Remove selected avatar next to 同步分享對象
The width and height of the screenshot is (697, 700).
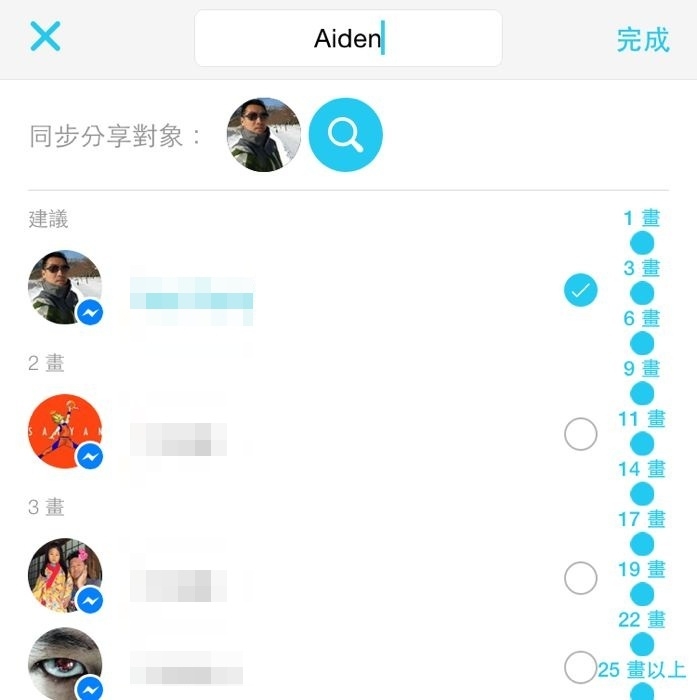click(264, 135)
